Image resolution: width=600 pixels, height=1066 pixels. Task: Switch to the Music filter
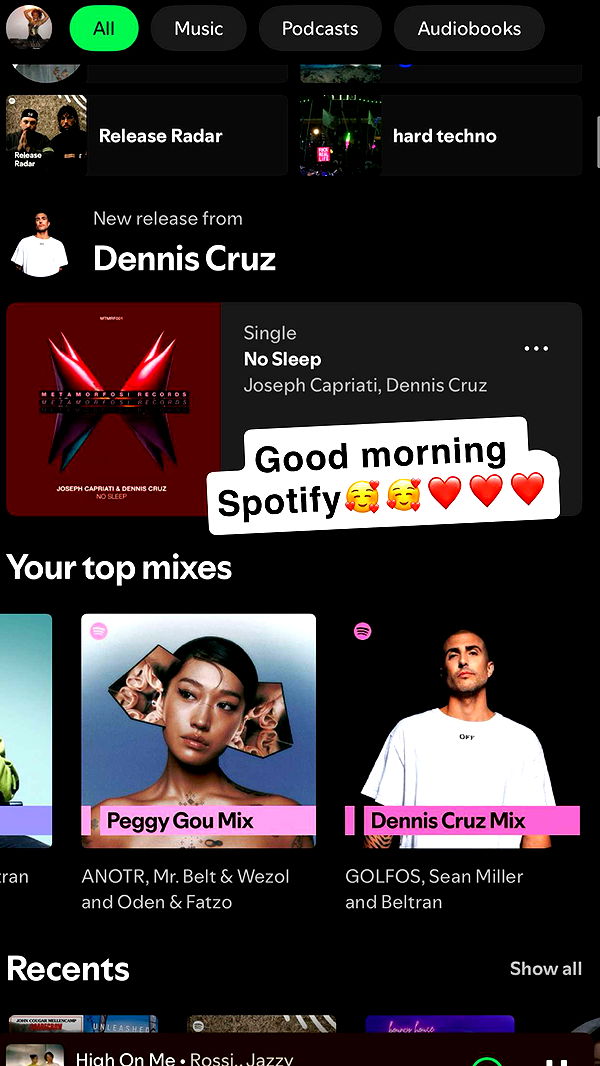[x=198, y=28]
